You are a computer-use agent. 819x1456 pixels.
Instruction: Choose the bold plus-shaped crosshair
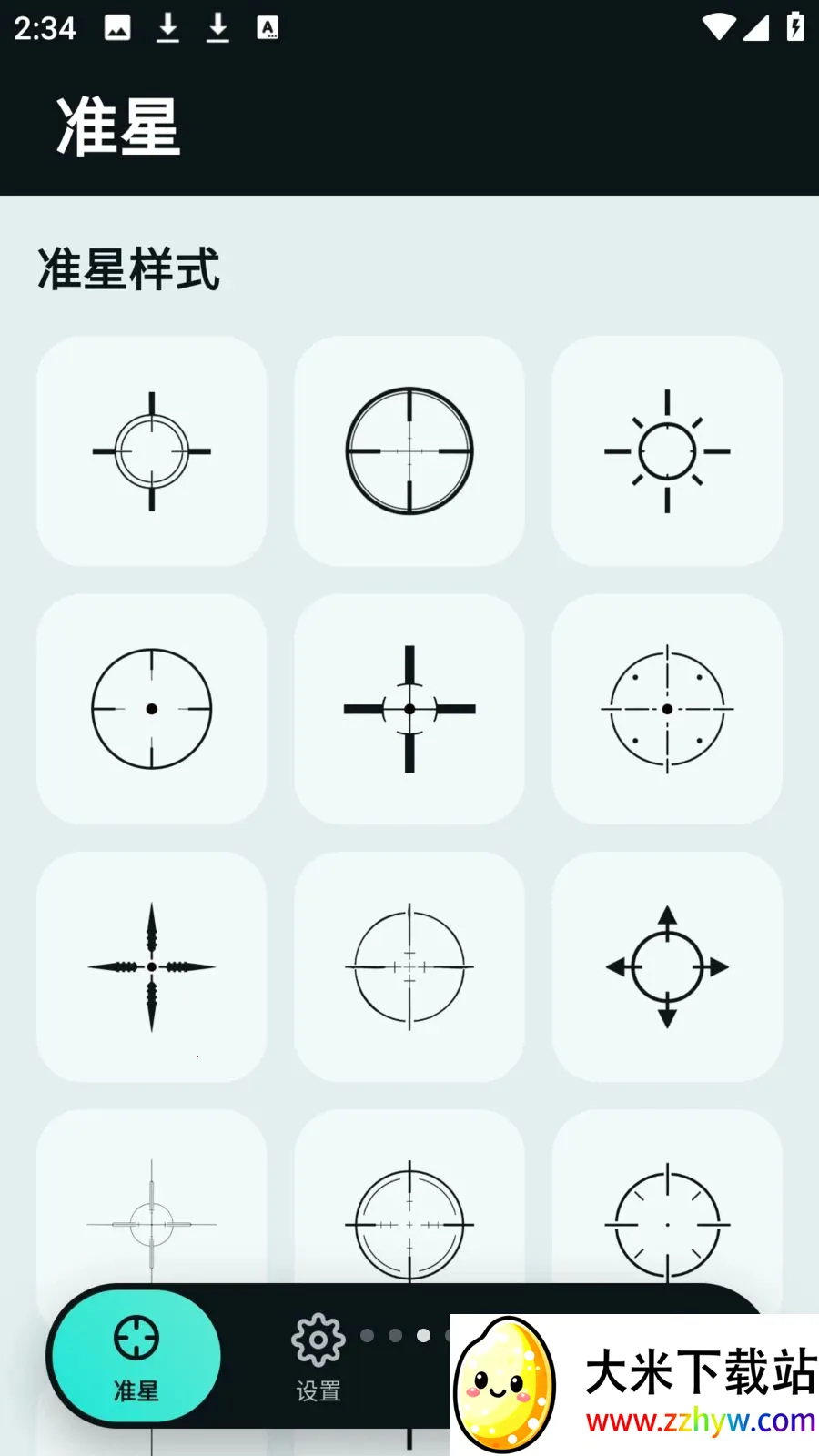409,709
